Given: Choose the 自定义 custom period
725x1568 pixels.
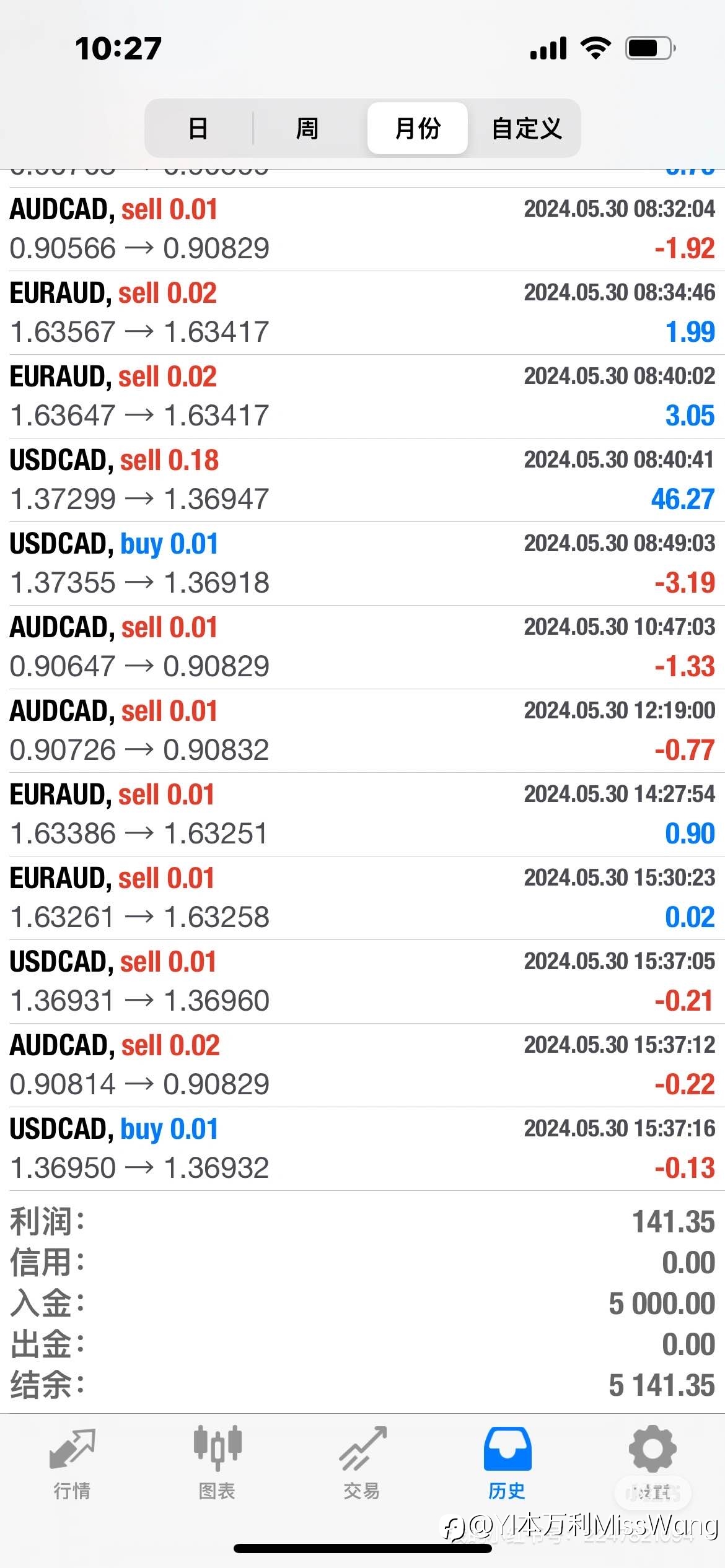Looking at the screenshot, I should pyautogui.click(x=526, y=128).
